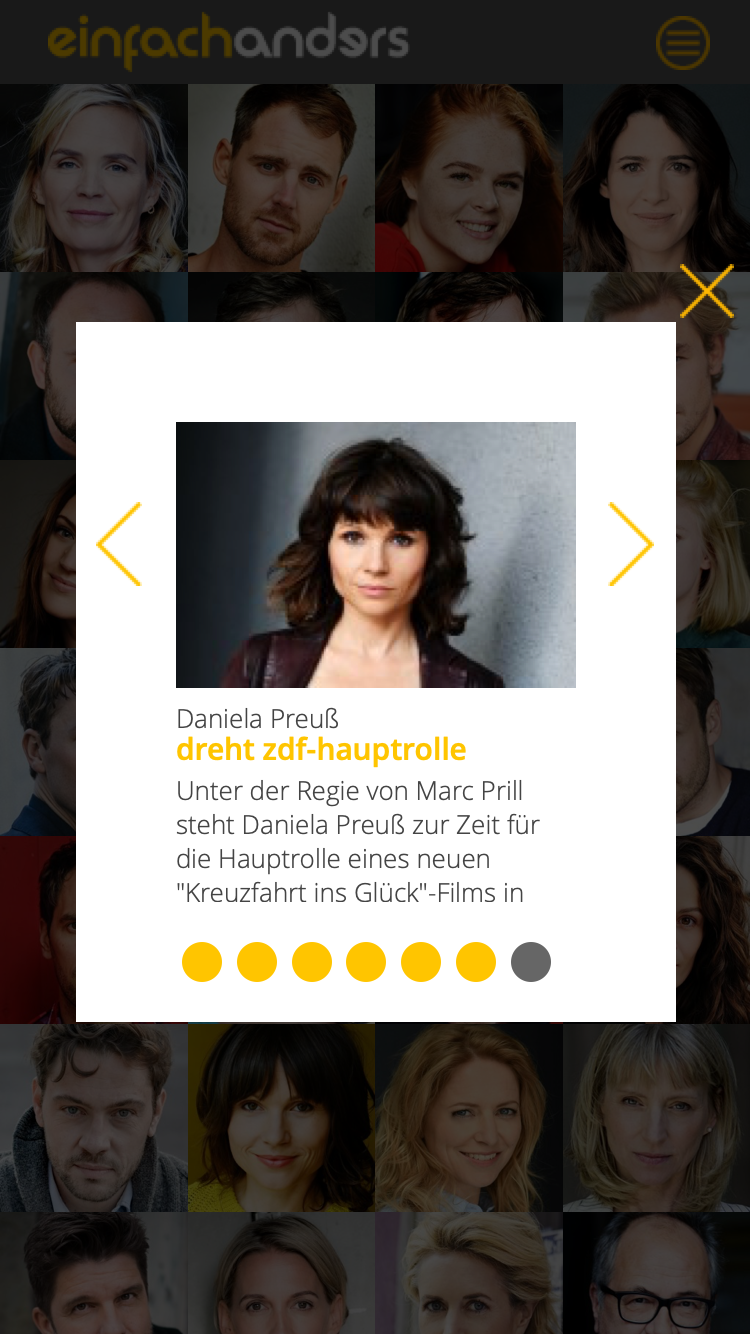Open the Daniela Preuß news photo

376,555
